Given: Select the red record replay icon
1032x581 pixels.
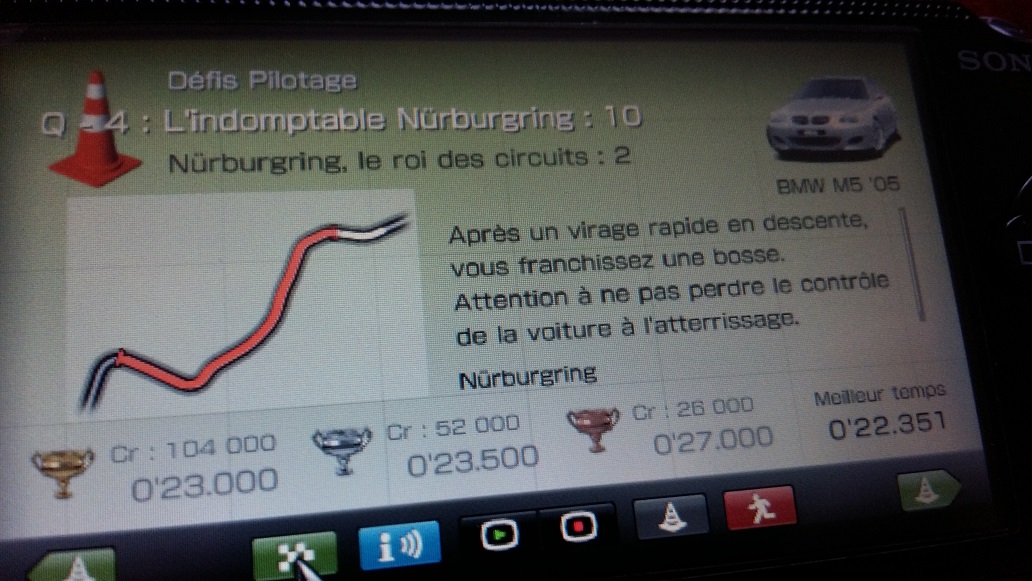Looking at the screenshot, I should pos(577,524).
